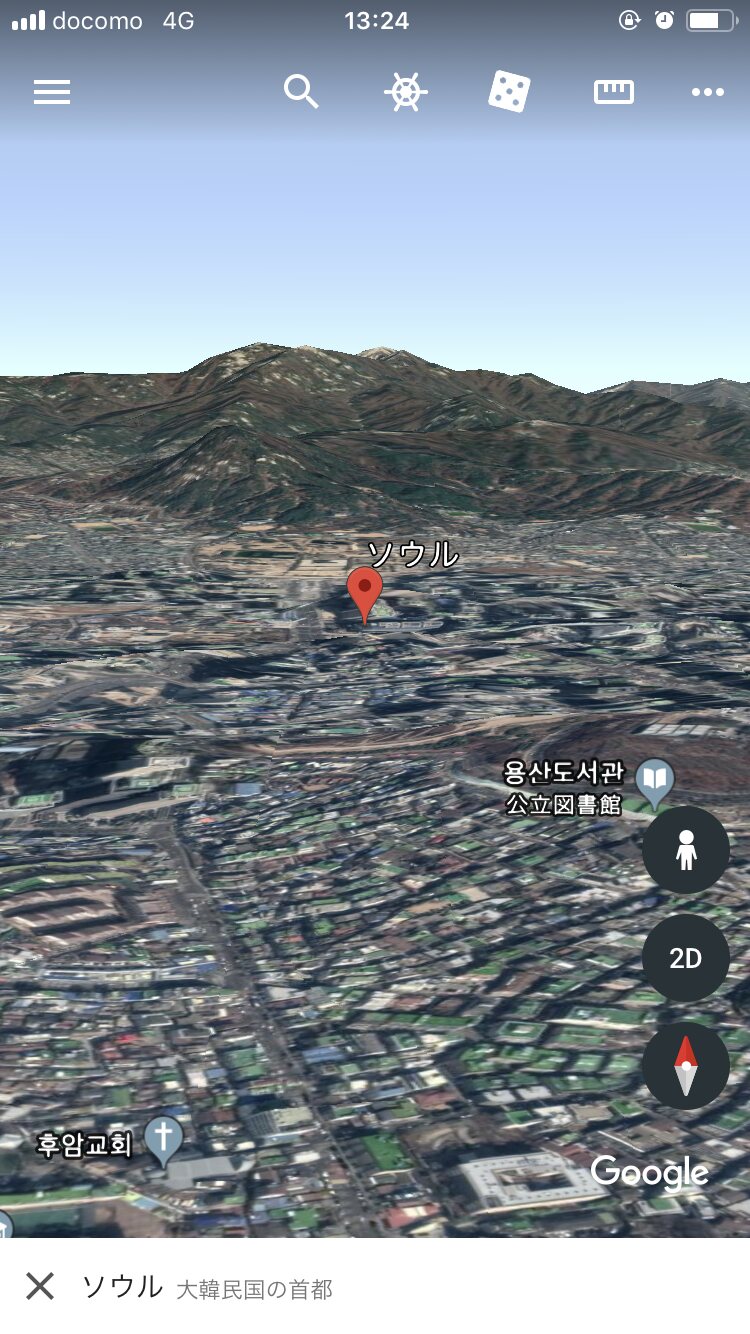Reset orientation with the compass

[x=685, y=1066]
